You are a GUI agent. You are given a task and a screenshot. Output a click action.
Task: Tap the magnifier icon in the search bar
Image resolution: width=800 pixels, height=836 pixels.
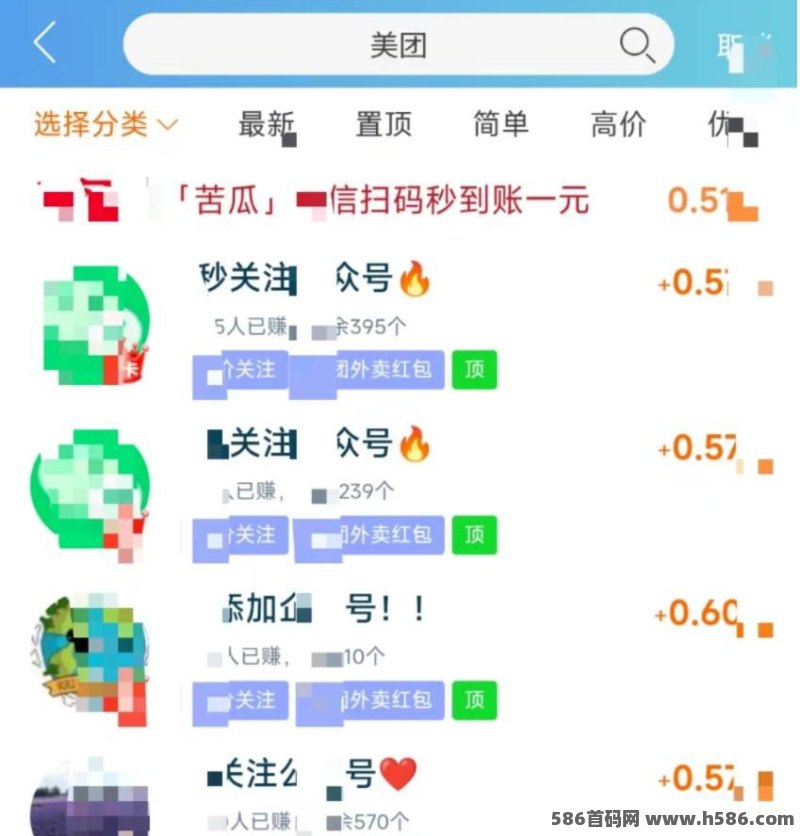point(637,45)
